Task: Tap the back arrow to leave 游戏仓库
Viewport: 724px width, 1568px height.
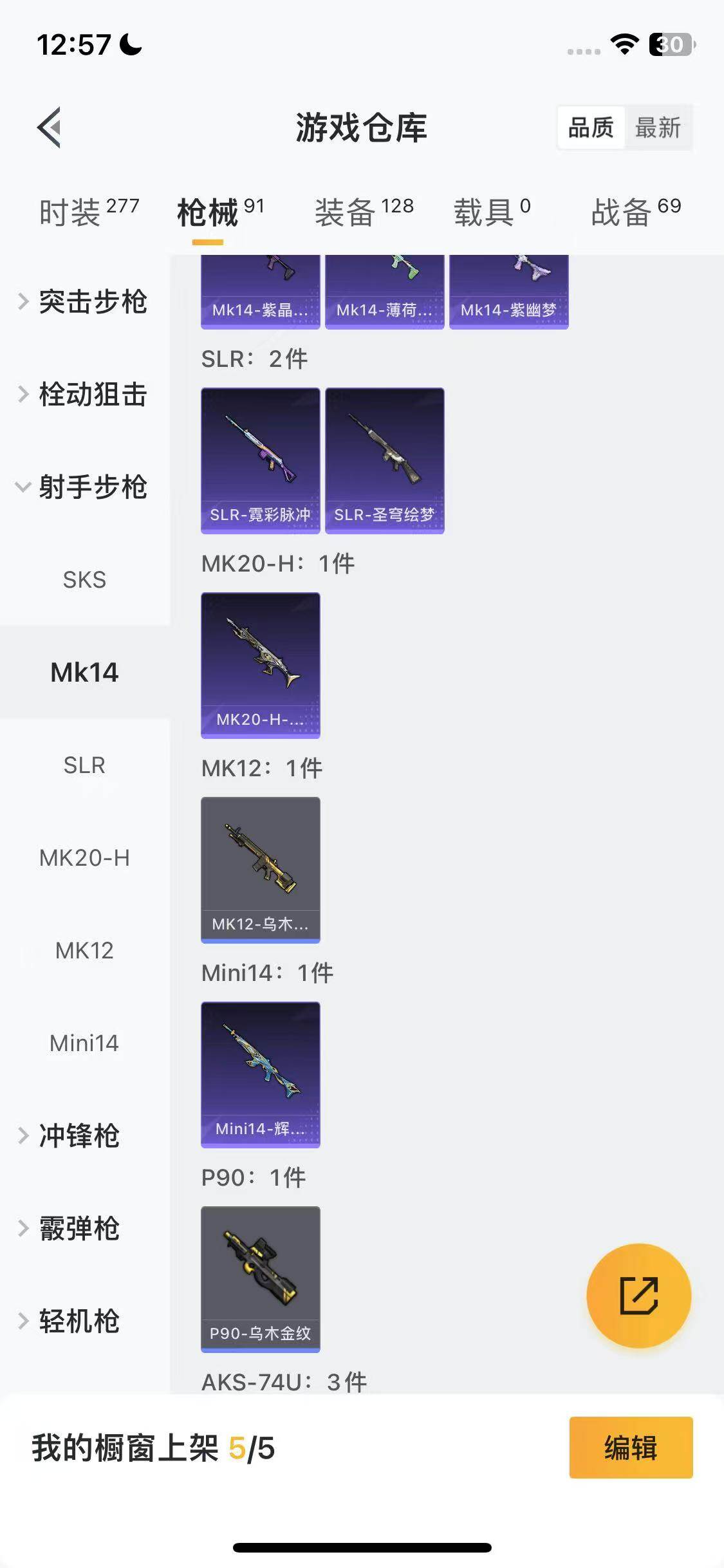Action: click(48, 126)
